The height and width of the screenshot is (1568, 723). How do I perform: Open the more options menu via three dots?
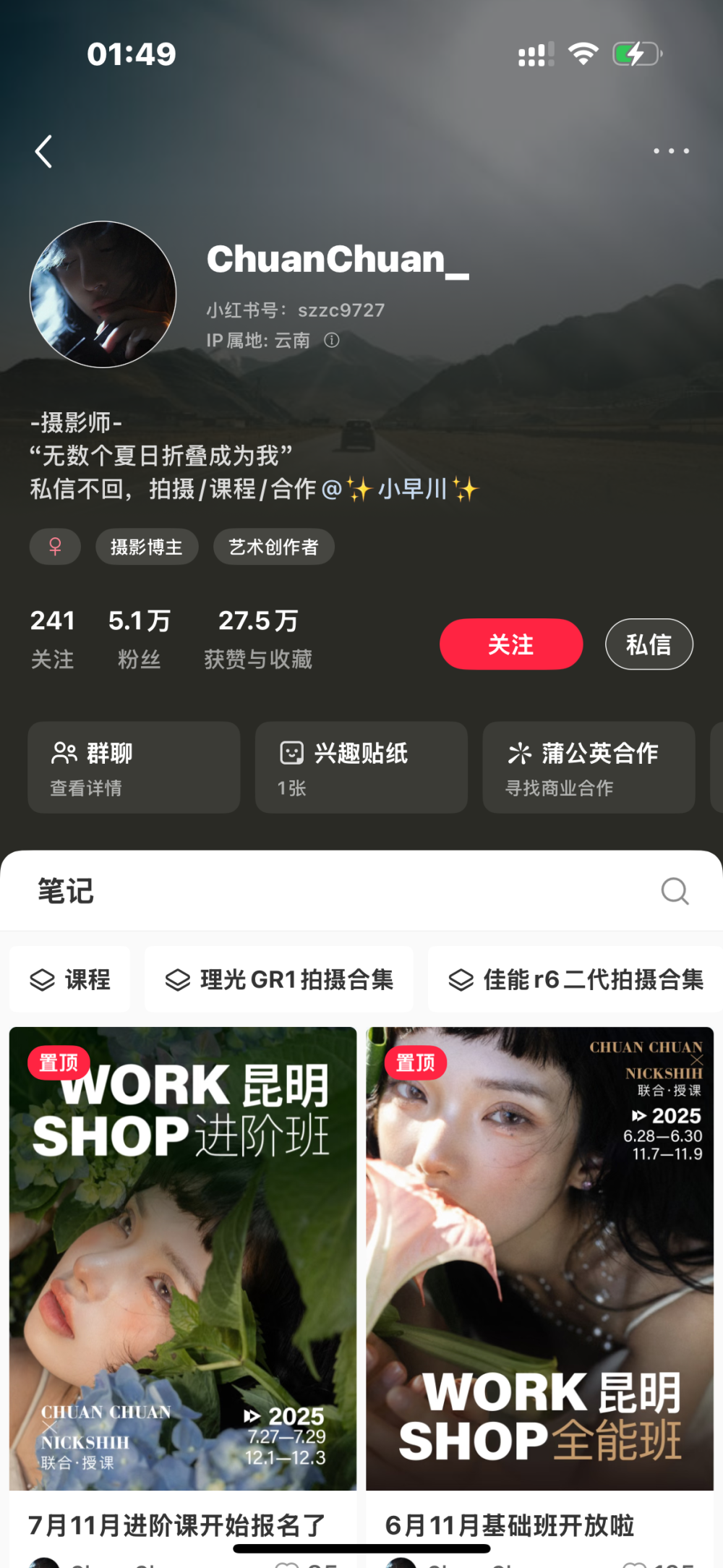click(x=671, y=150)
